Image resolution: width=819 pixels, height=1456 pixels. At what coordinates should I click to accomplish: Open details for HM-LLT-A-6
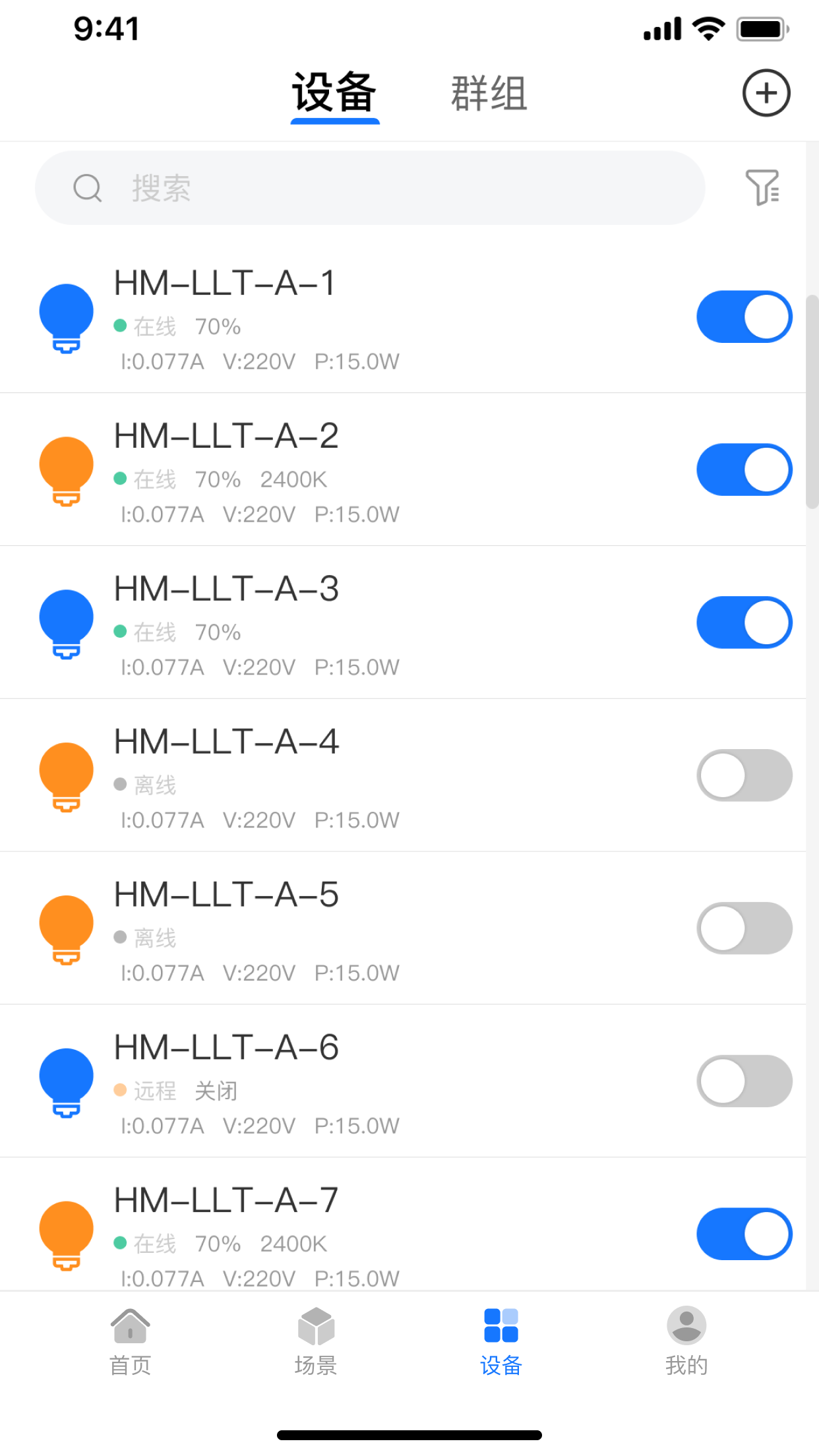click(330, 1081)
